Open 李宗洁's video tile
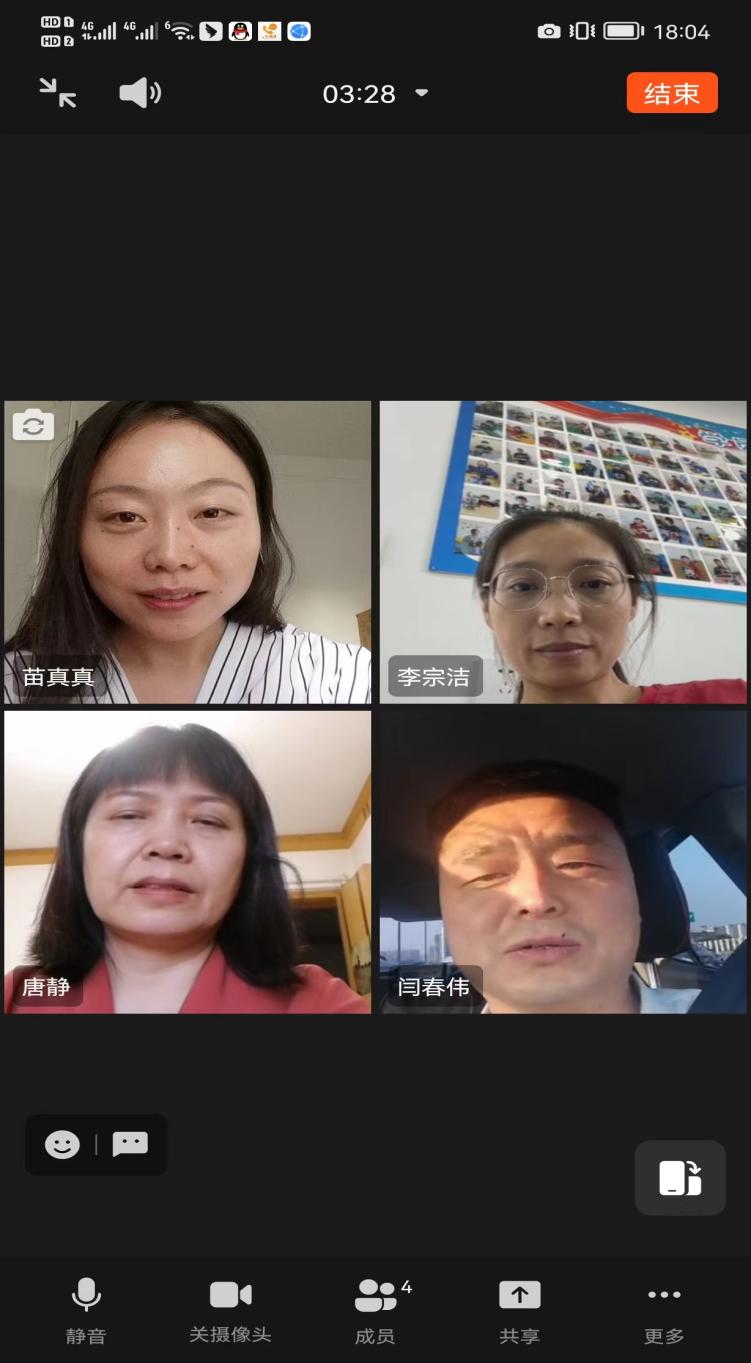751x1363 pixels. [x=563, y=552]
